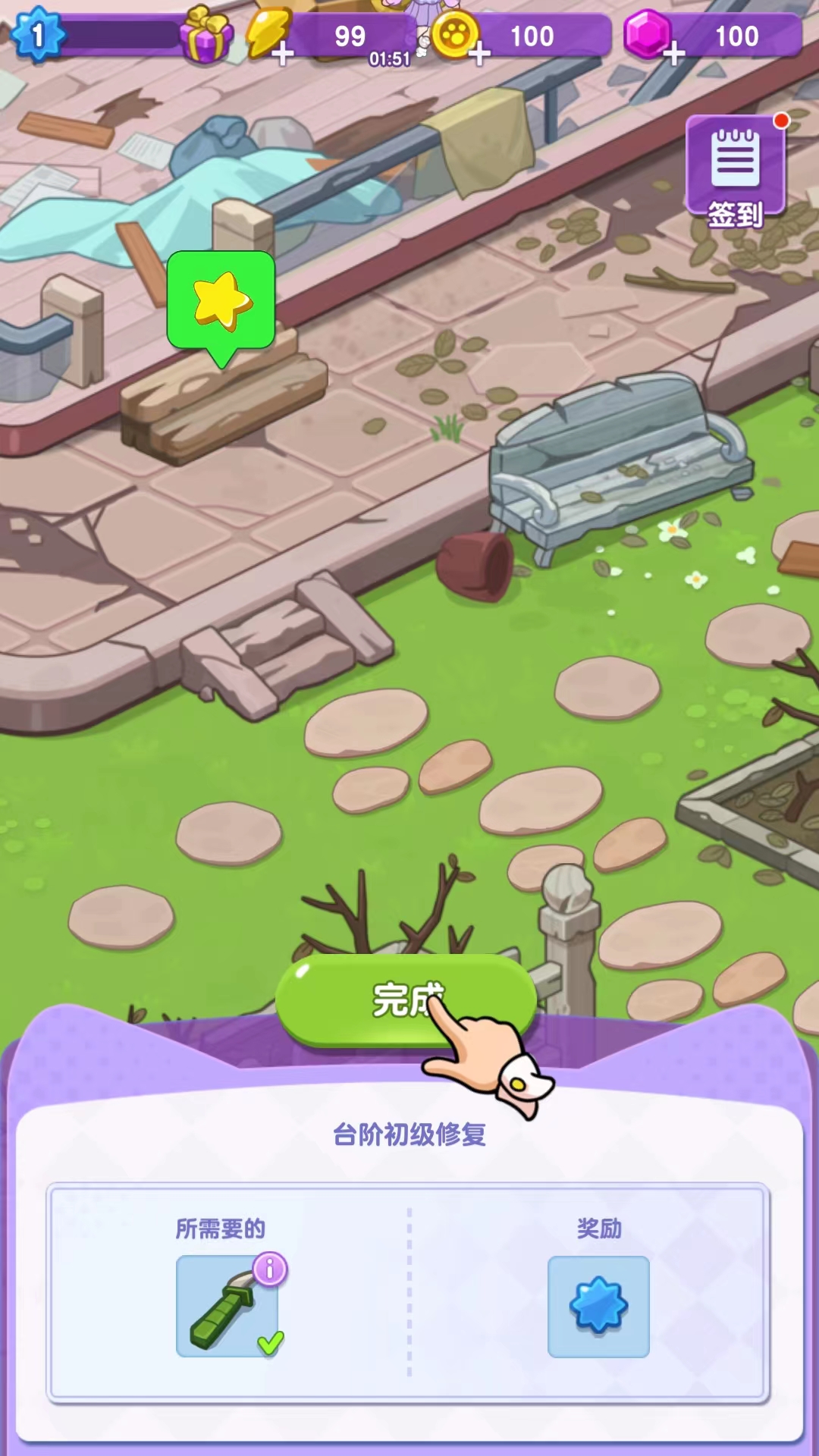This screenshot has height=1456, width=819.
Task: Add more energy via lightning plus
Action: click(282, 53)
